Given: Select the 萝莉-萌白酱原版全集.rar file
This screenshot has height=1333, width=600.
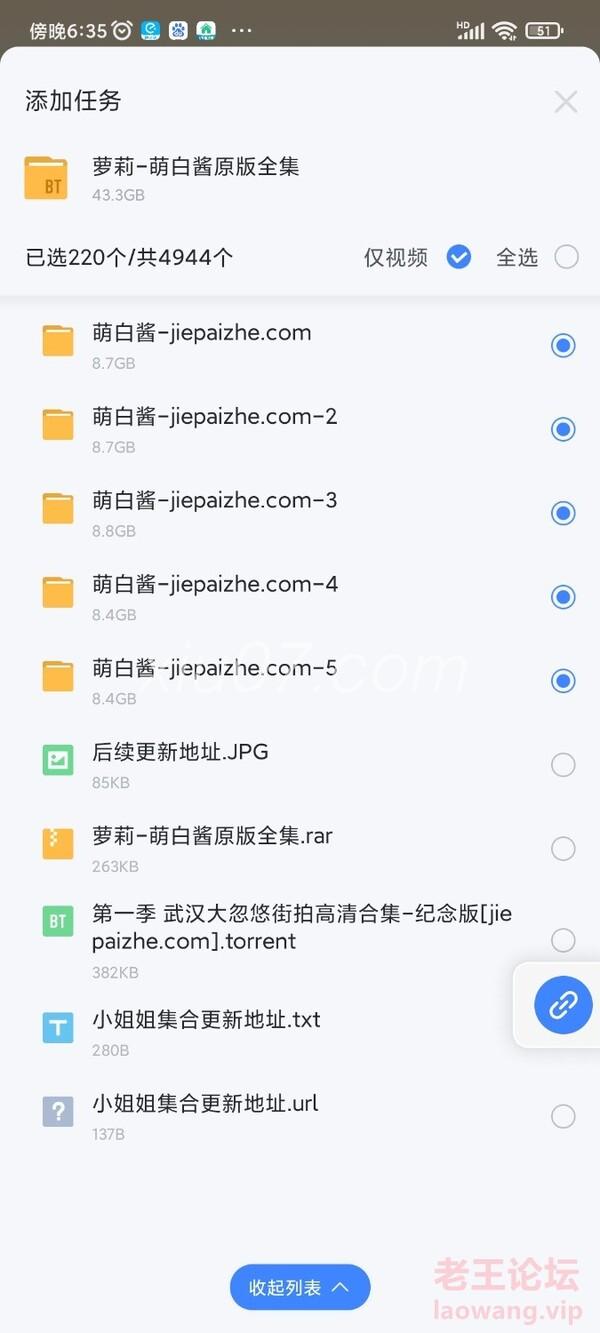Looking at the screenshot, I should click(563, 849).
